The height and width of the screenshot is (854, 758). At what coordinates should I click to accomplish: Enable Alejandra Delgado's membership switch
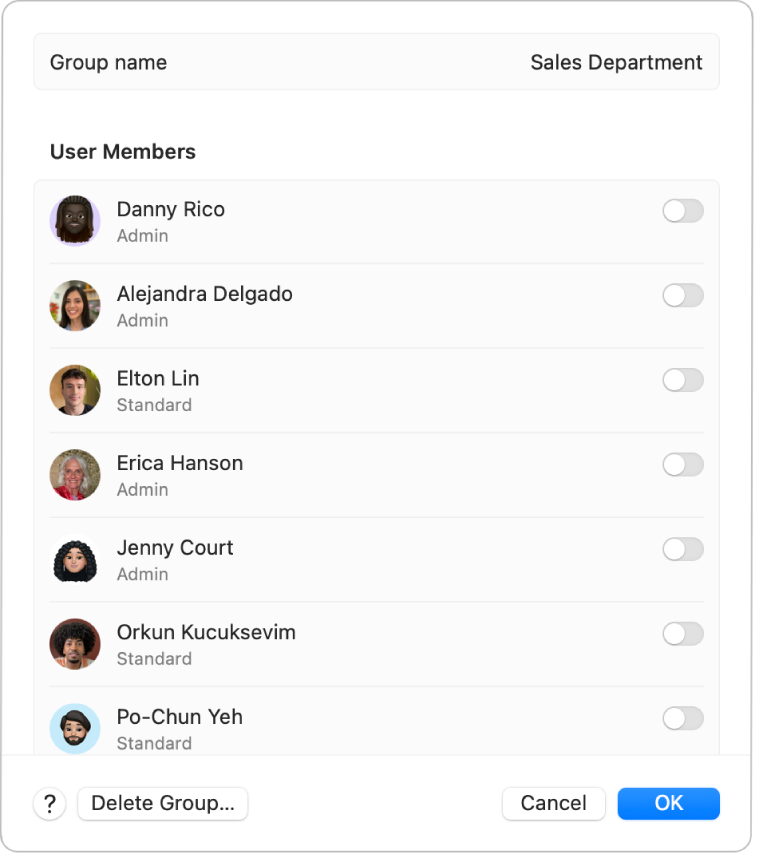[683, 295]
